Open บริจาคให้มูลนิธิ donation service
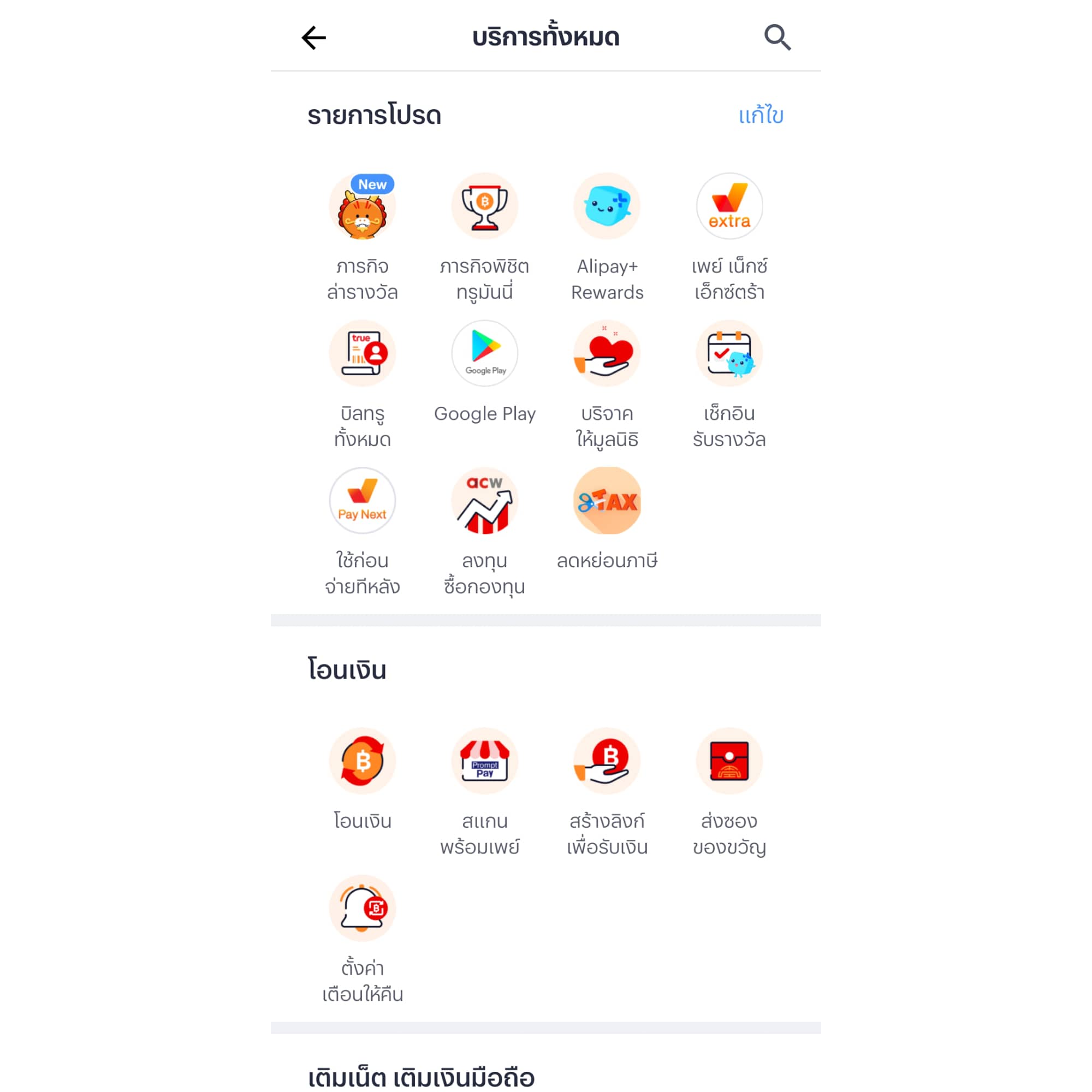Screen dimensions: 1092x1092 [x=607, y=354]
